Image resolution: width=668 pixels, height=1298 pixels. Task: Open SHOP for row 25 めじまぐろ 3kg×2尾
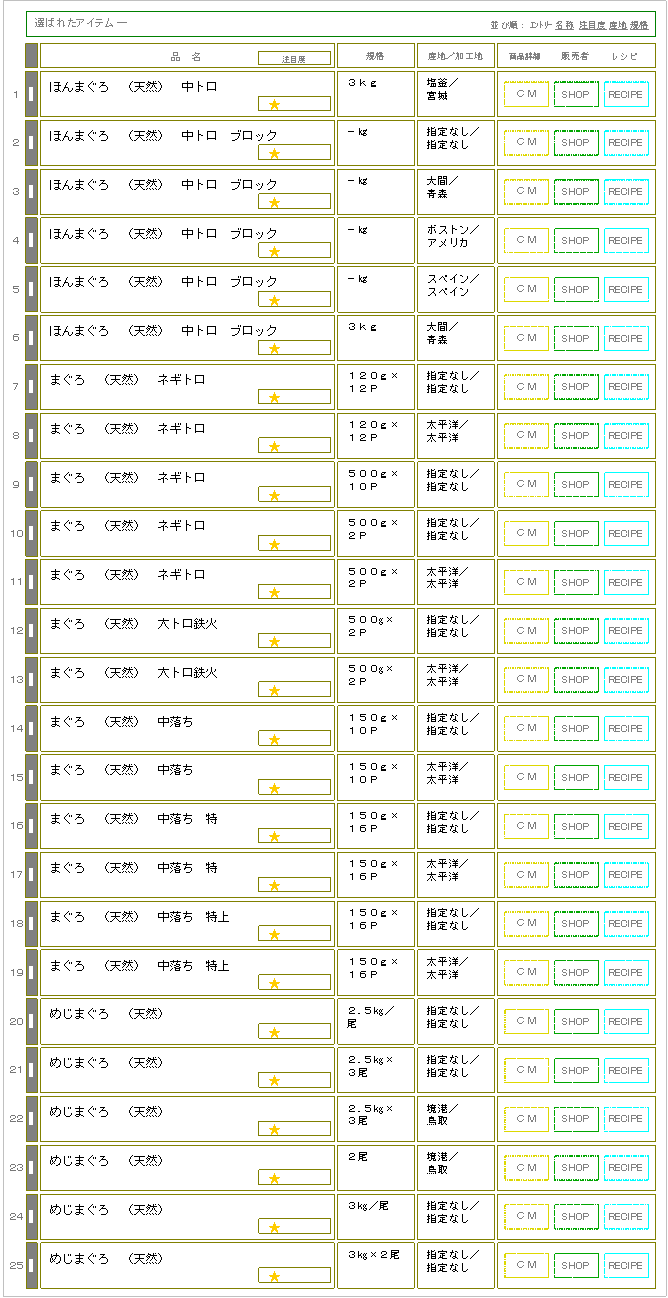(576, 1266)
